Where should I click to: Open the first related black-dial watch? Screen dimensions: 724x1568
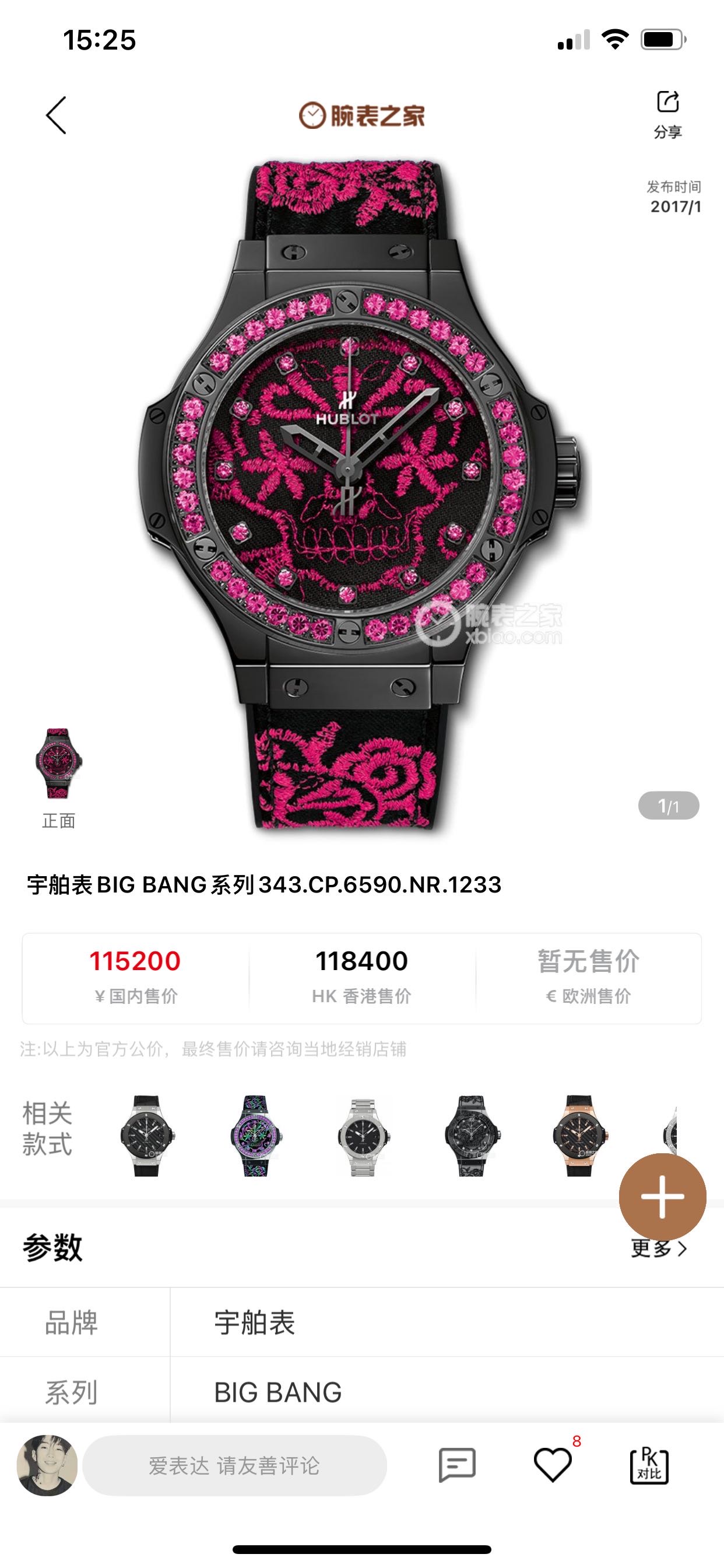pyautogui.click(x=147, y=1135)
